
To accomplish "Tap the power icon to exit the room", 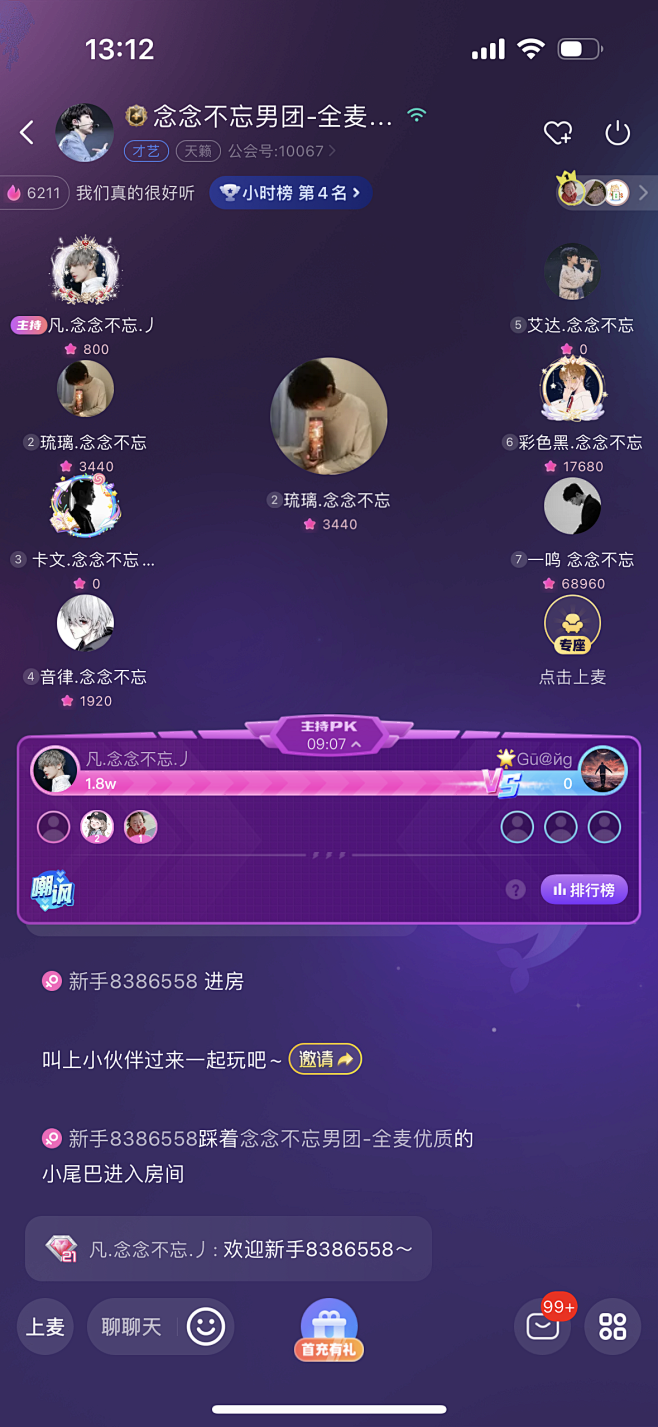I will point(618,133).
